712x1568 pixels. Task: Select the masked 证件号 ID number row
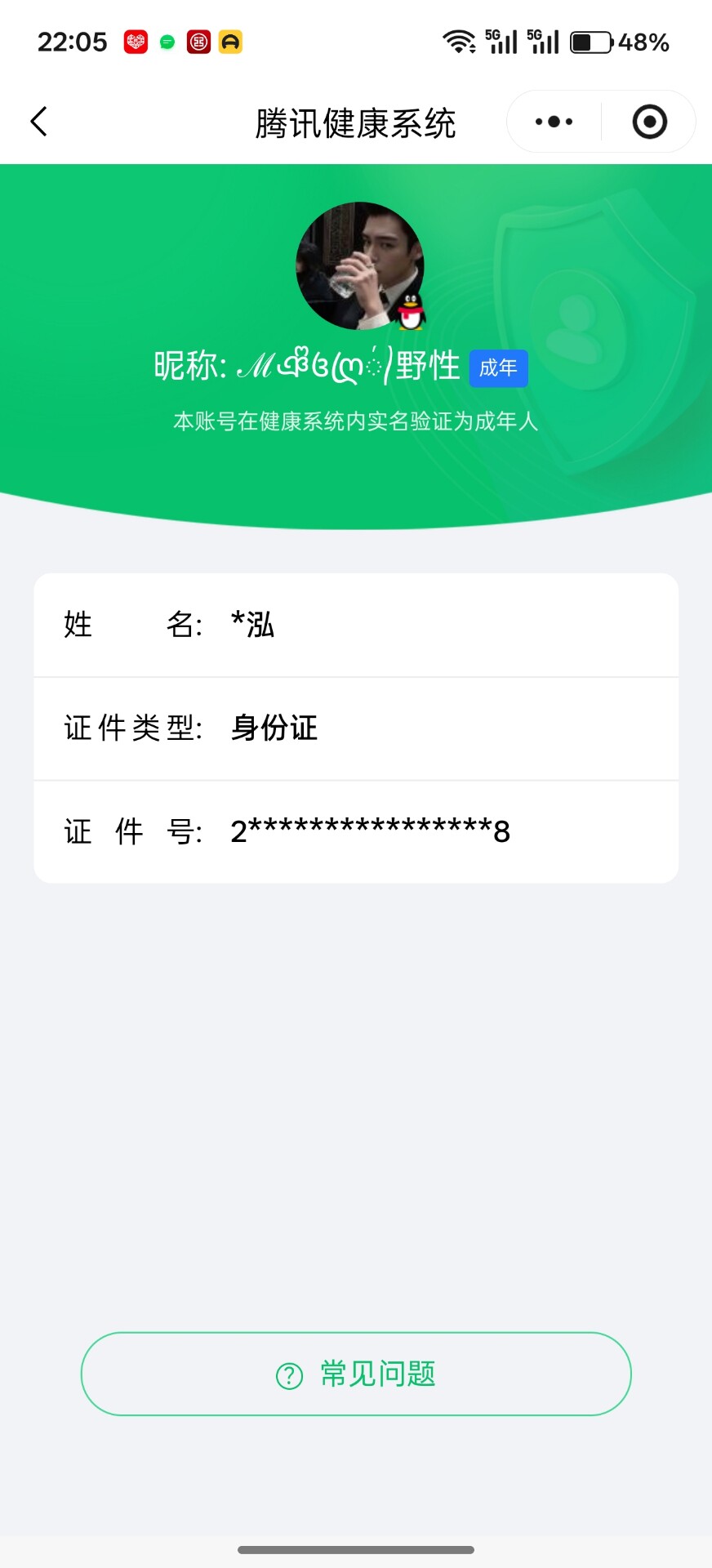point(355,831)
